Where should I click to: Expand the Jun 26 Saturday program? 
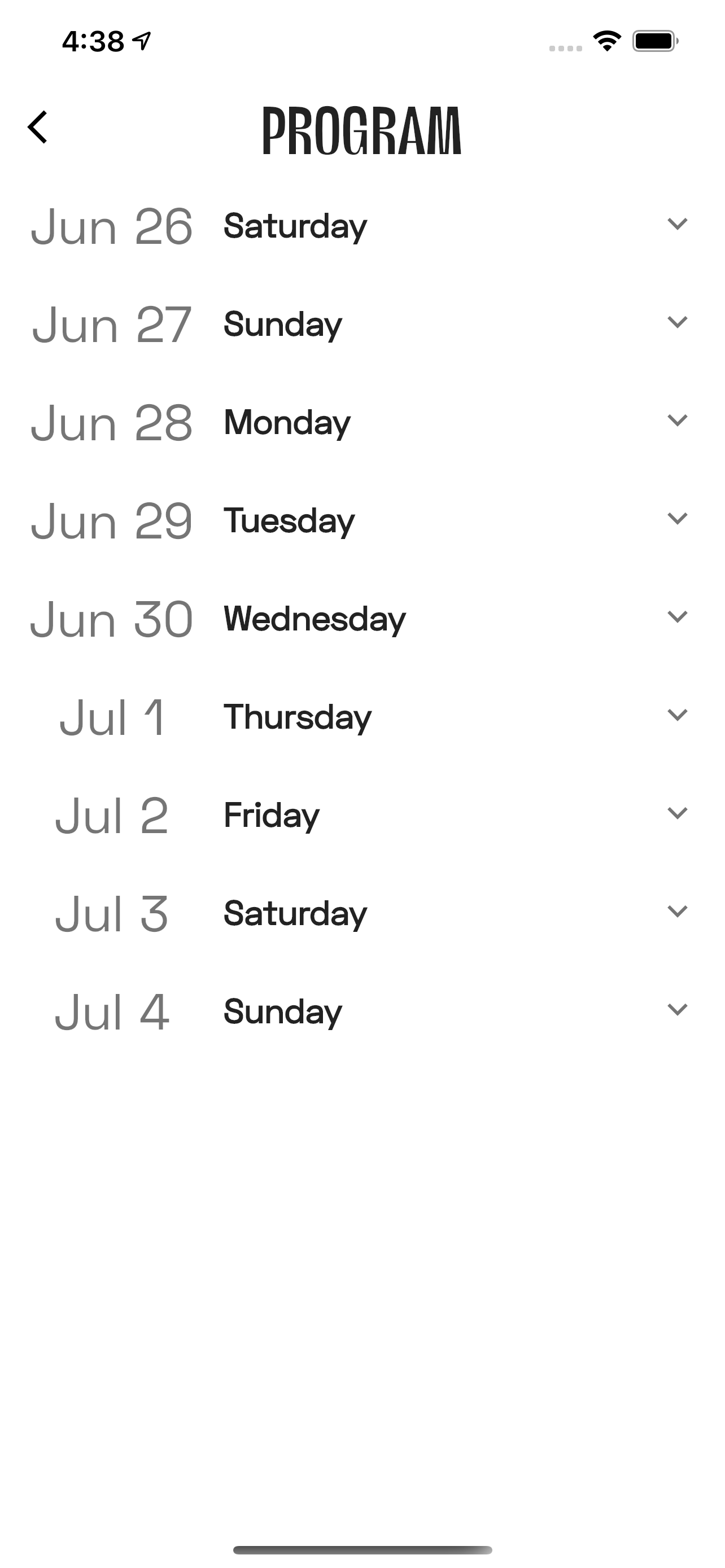coord(362,226)
